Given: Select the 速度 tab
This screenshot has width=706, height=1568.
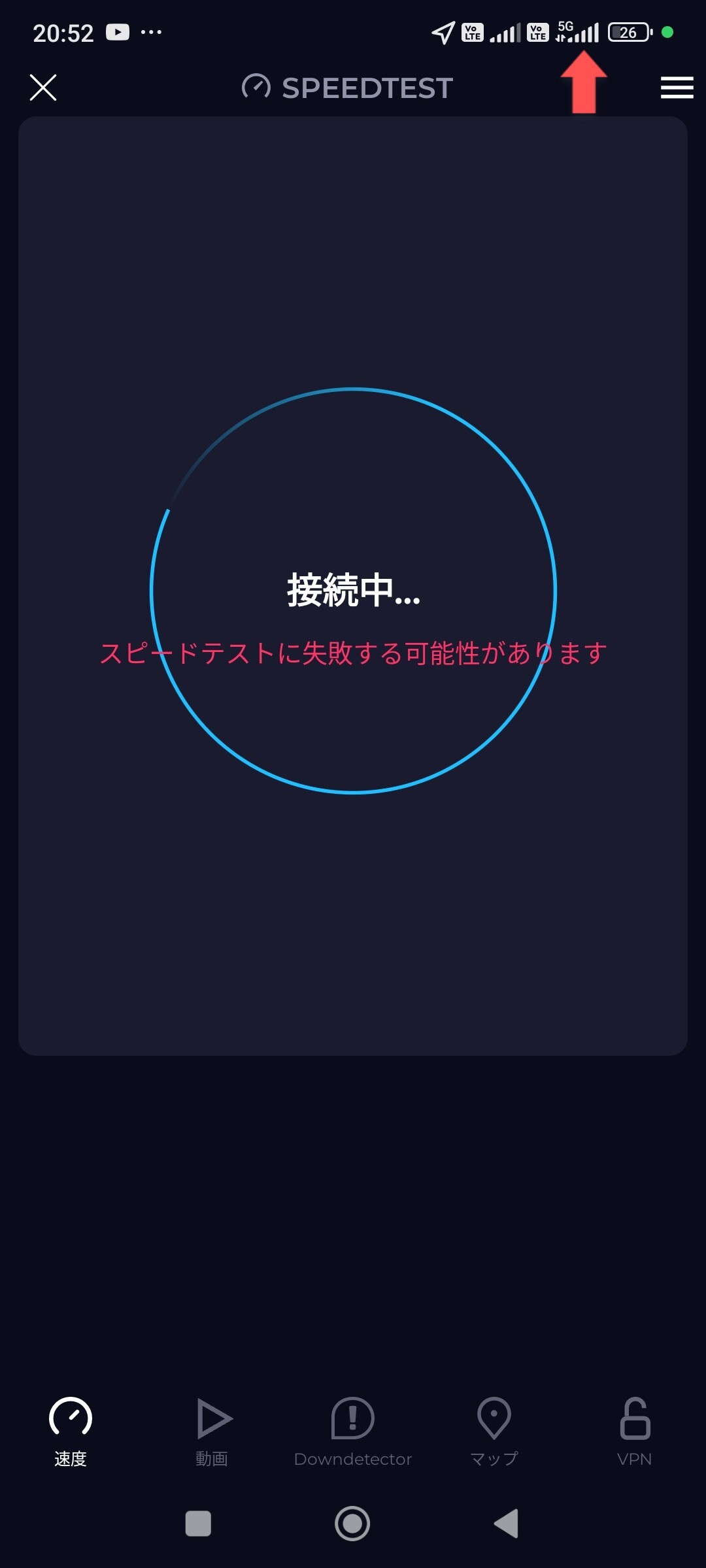Looking at the screenshot, I should coord(71,1431).
